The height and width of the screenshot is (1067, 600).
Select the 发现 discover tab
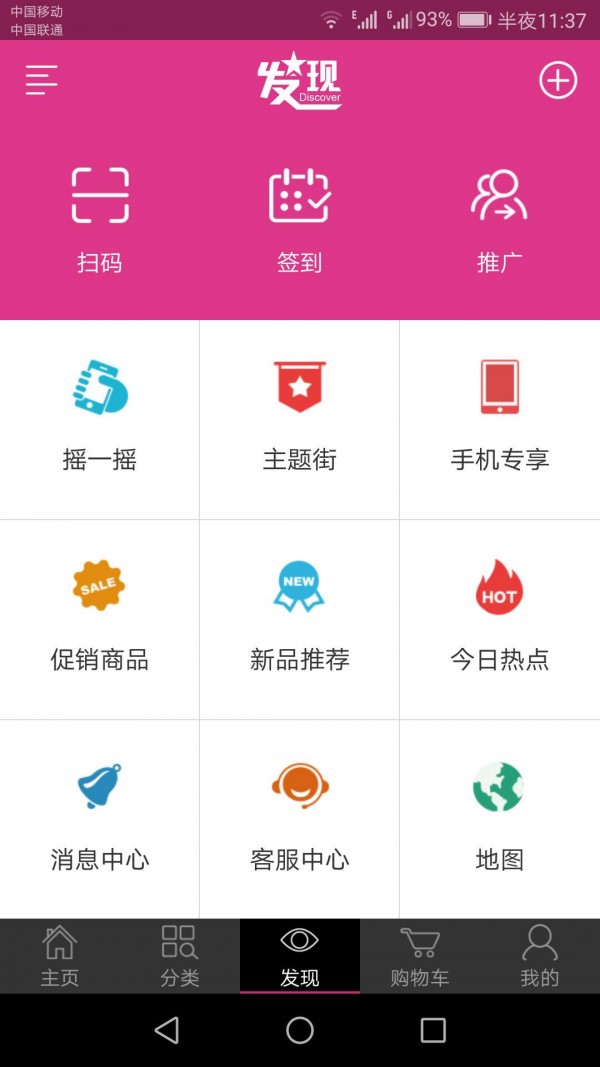pos(300,956)
